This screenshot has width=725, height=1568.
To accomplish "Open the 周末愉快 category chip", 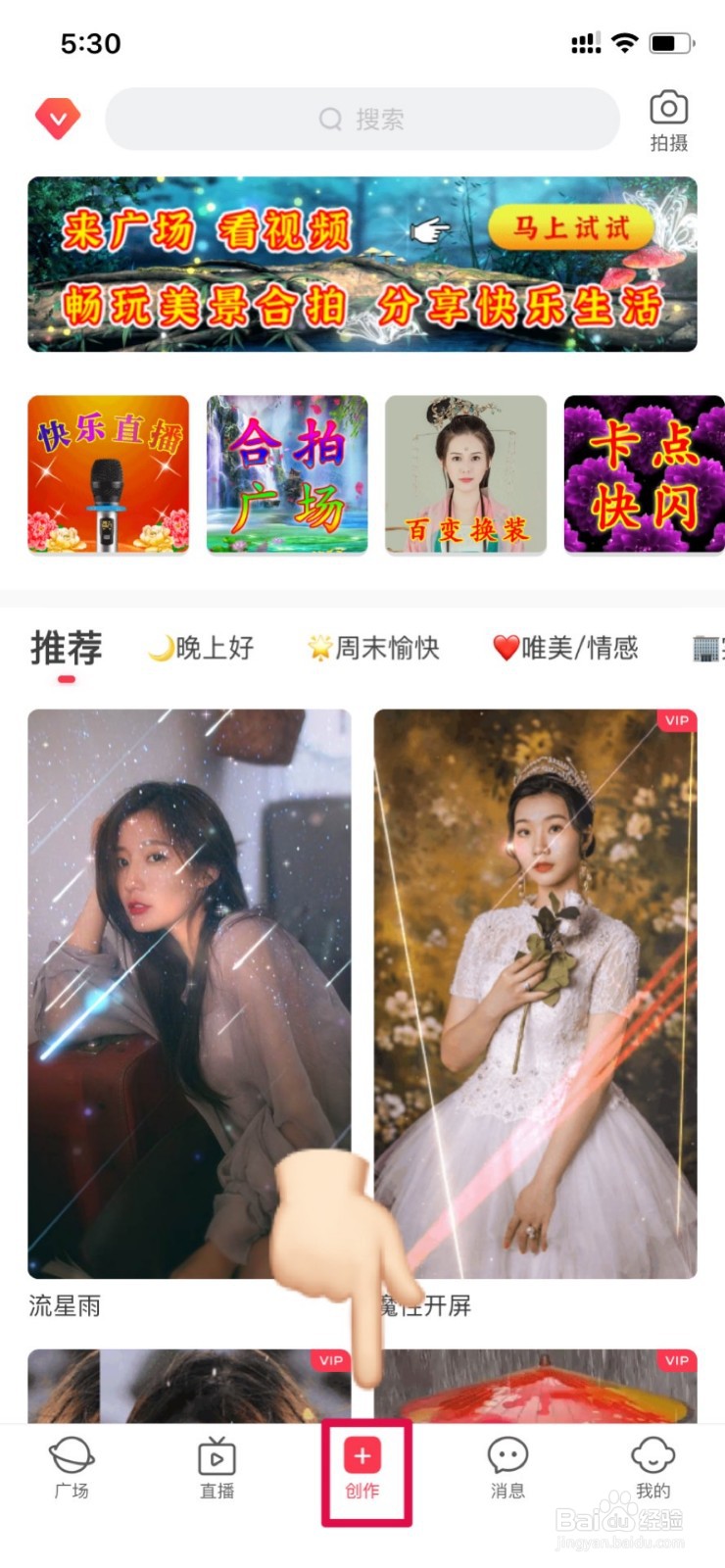I will 372,648.
